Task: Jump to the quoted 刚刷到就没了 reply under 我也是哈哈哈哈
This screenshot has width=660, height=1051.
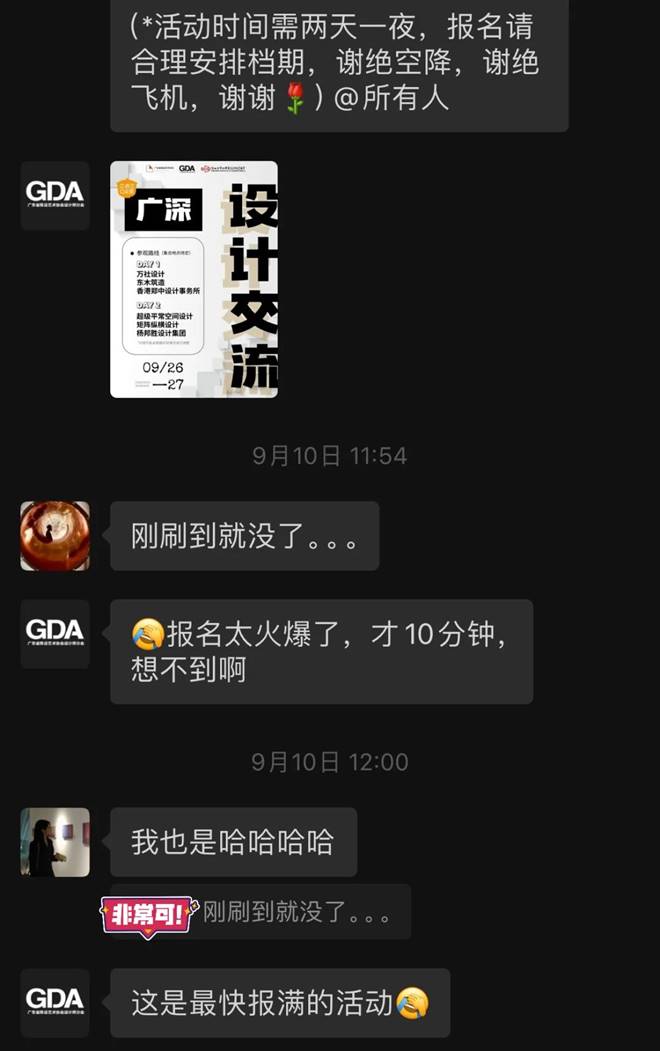Action: pyautogui.click(x=295, y=911)
